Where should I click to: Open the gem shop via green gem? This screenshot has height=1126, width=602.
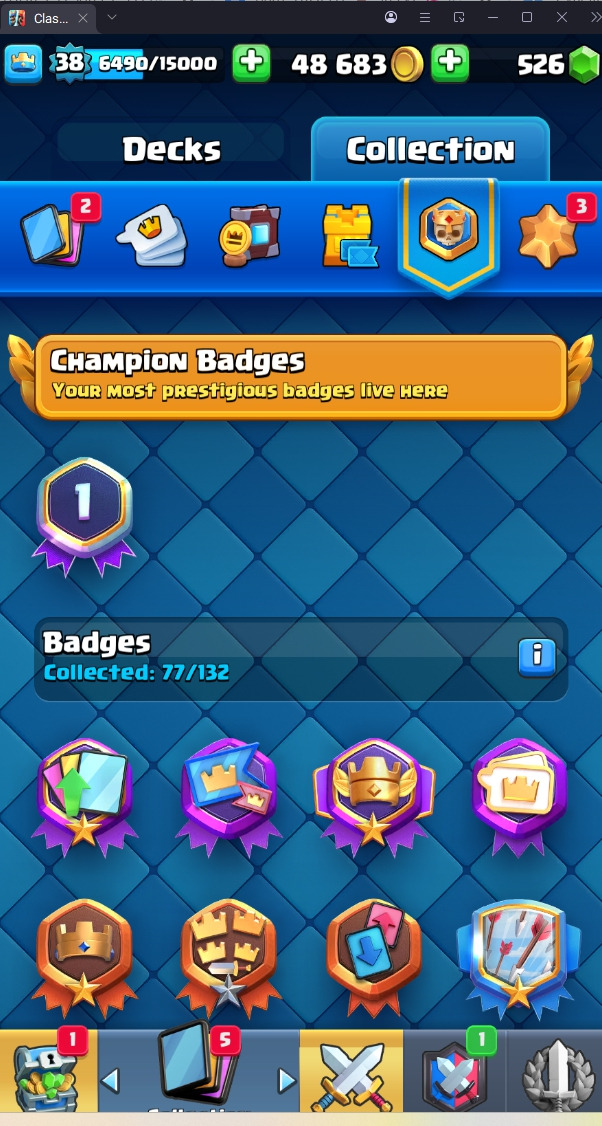(x=583, y=65)
